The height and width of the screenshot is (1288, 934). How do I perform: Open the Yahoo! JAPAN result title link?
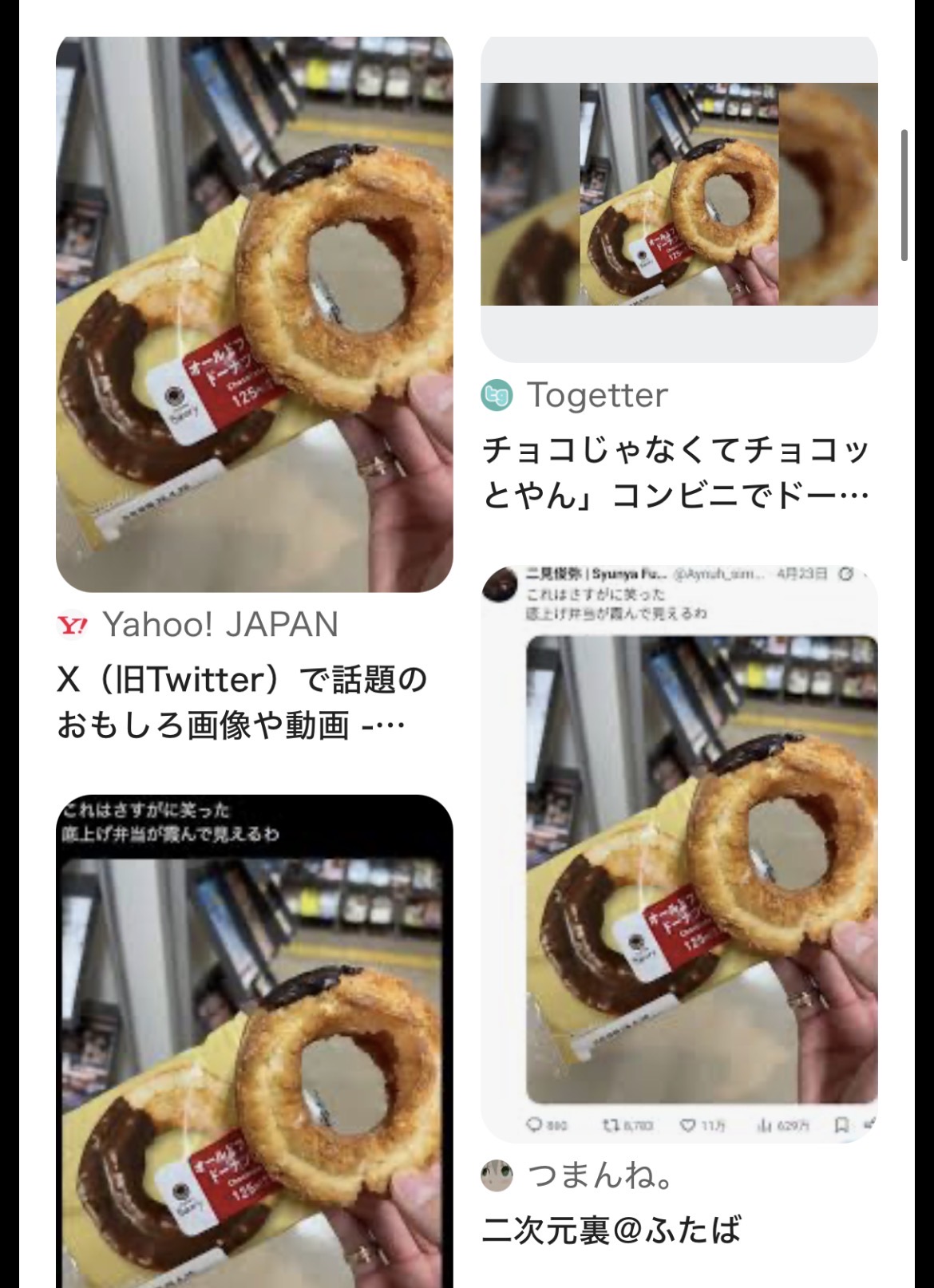[243, 702]
